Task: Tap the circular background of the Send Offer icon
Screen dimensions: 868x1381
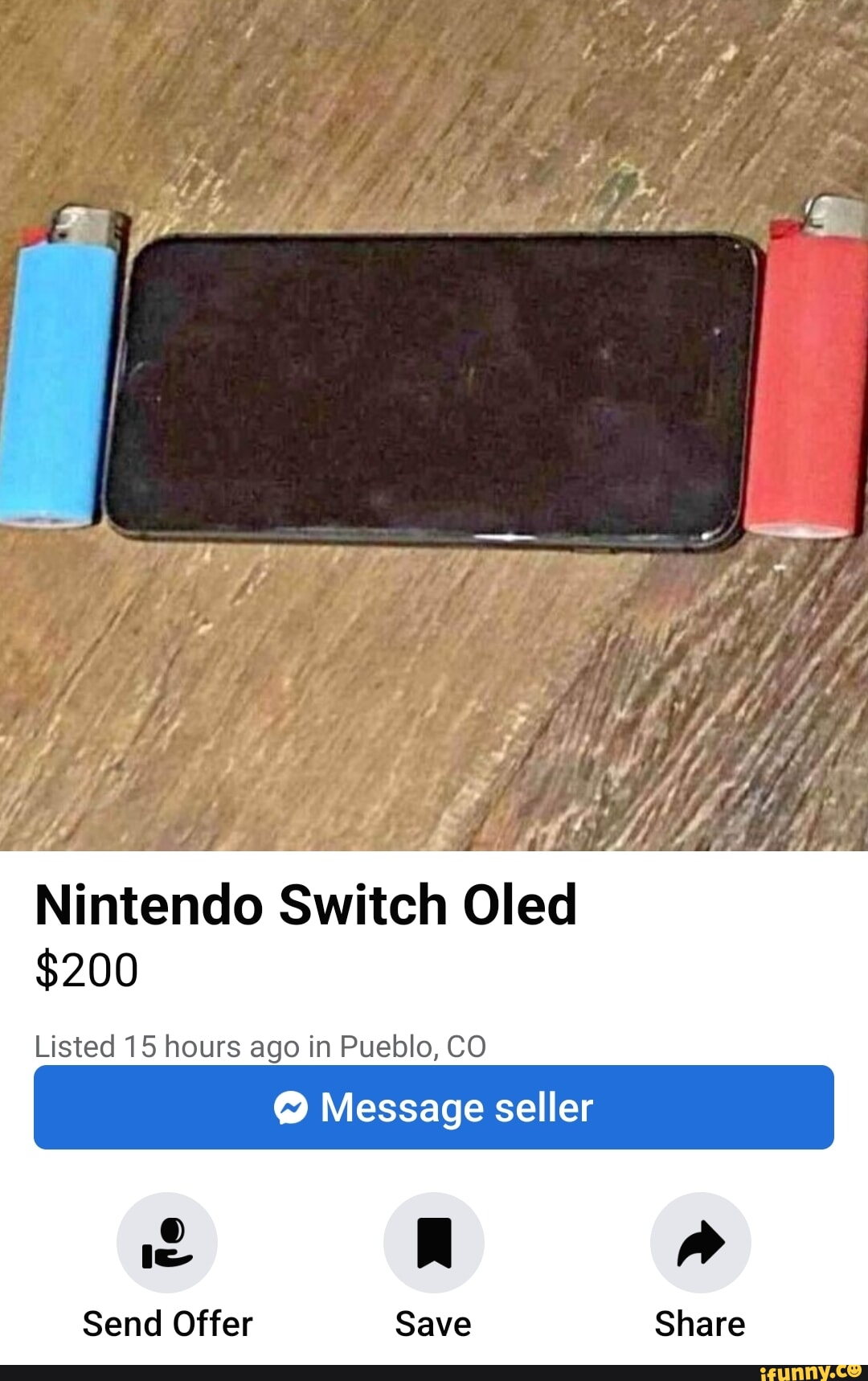Action: coord(169,1242)
